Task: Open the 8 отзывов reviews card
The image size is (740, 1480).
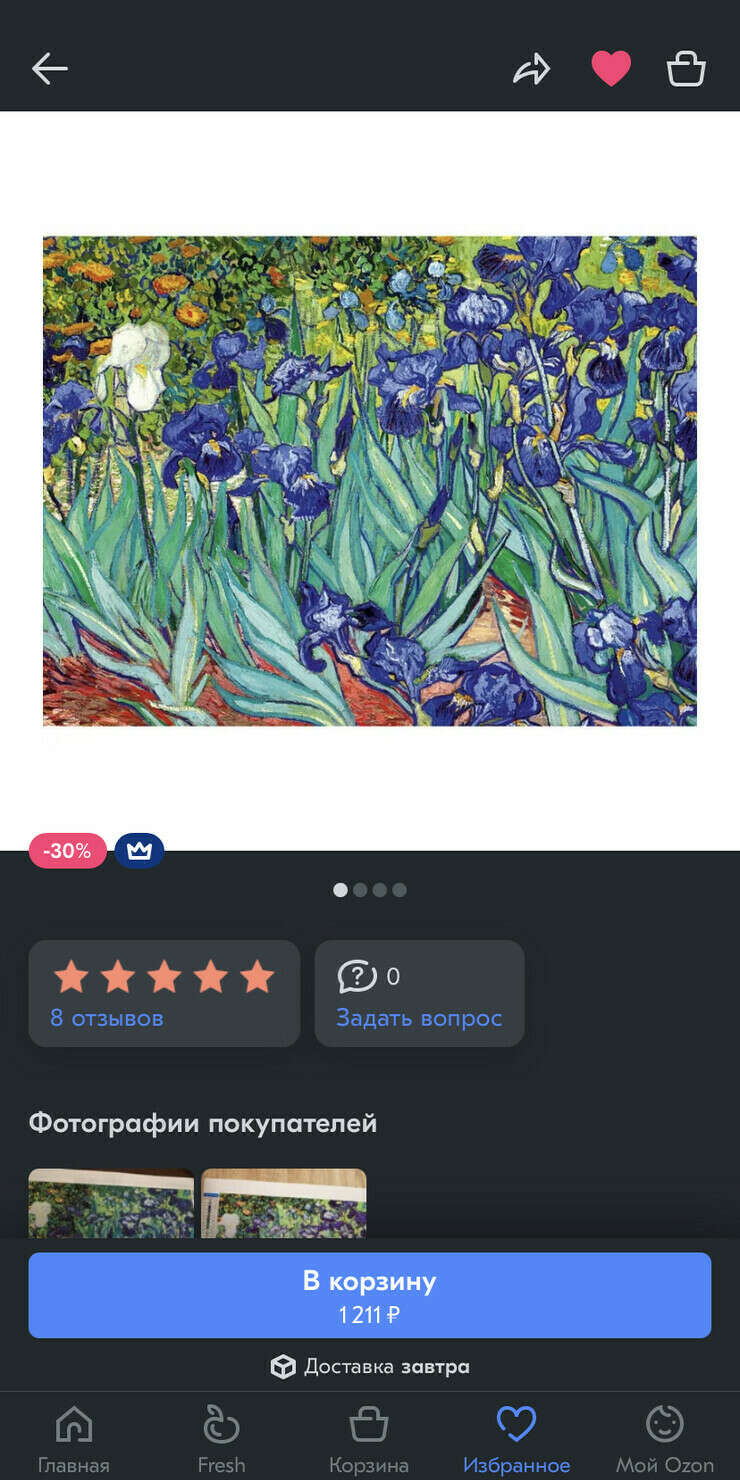Action: (164, 993)
